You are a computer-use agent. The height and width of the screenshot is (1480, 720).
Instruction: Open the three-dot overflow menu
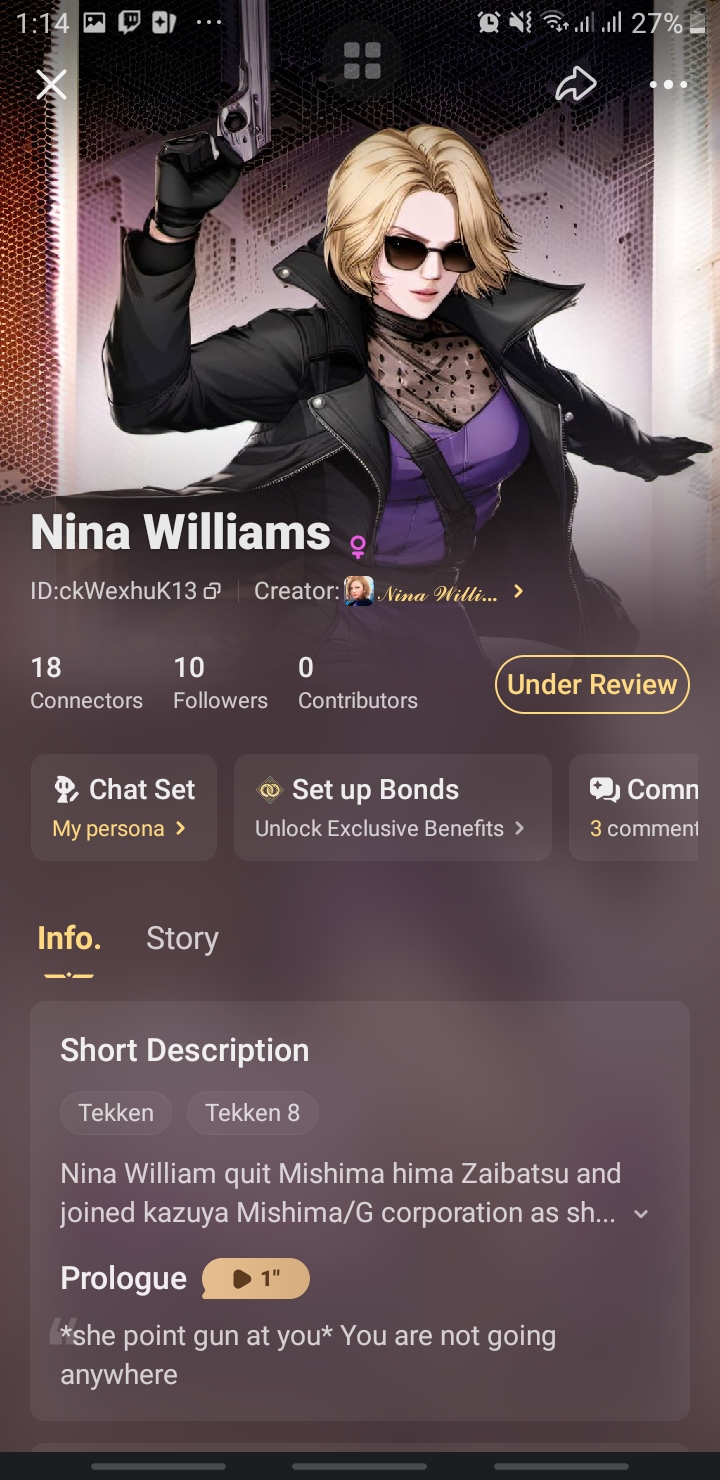[668, 85]
